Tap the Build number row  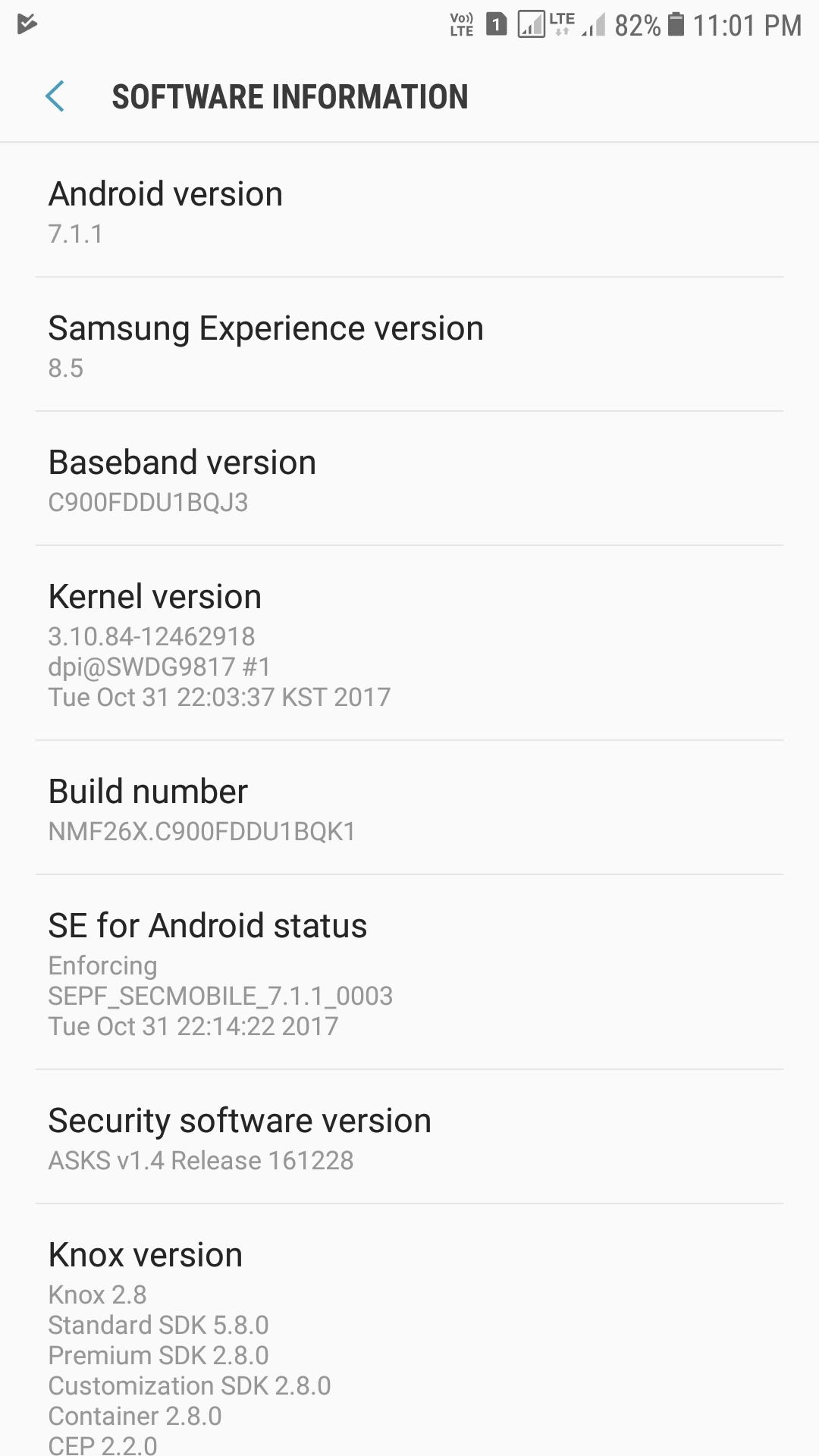409,808
